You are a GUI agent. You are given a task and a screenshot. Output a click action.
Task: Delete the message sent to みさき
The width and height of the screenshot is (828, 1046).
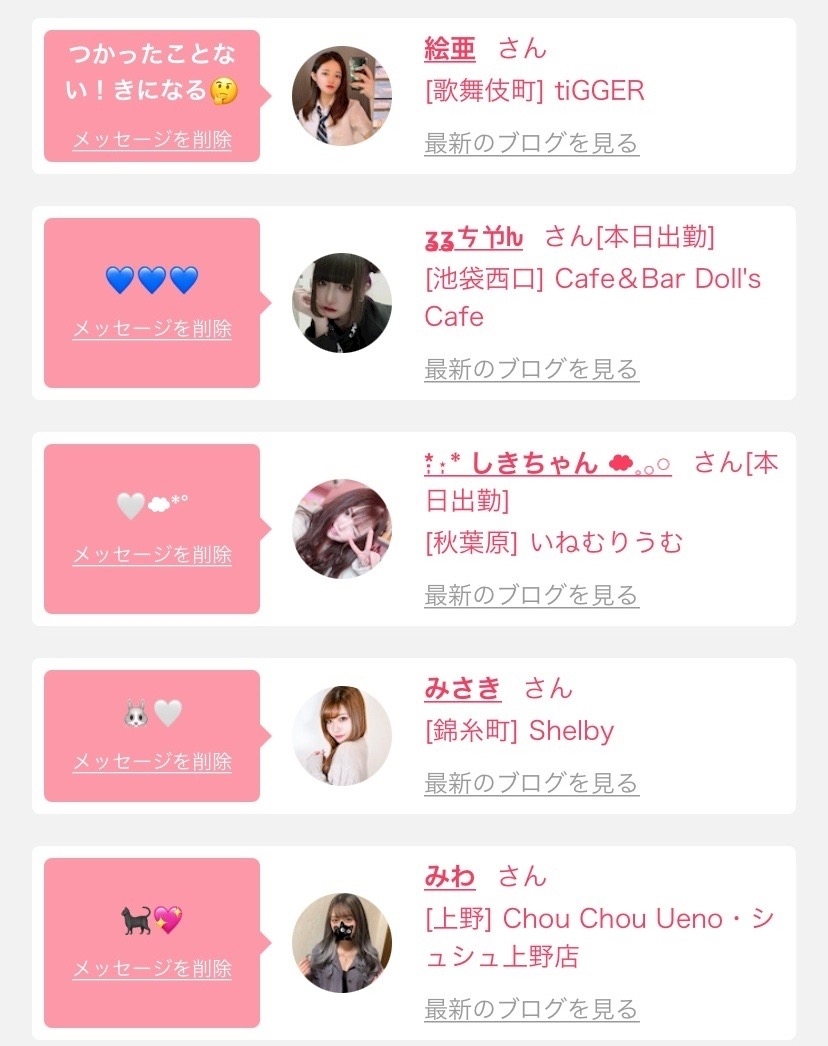(x=152, y=761)
